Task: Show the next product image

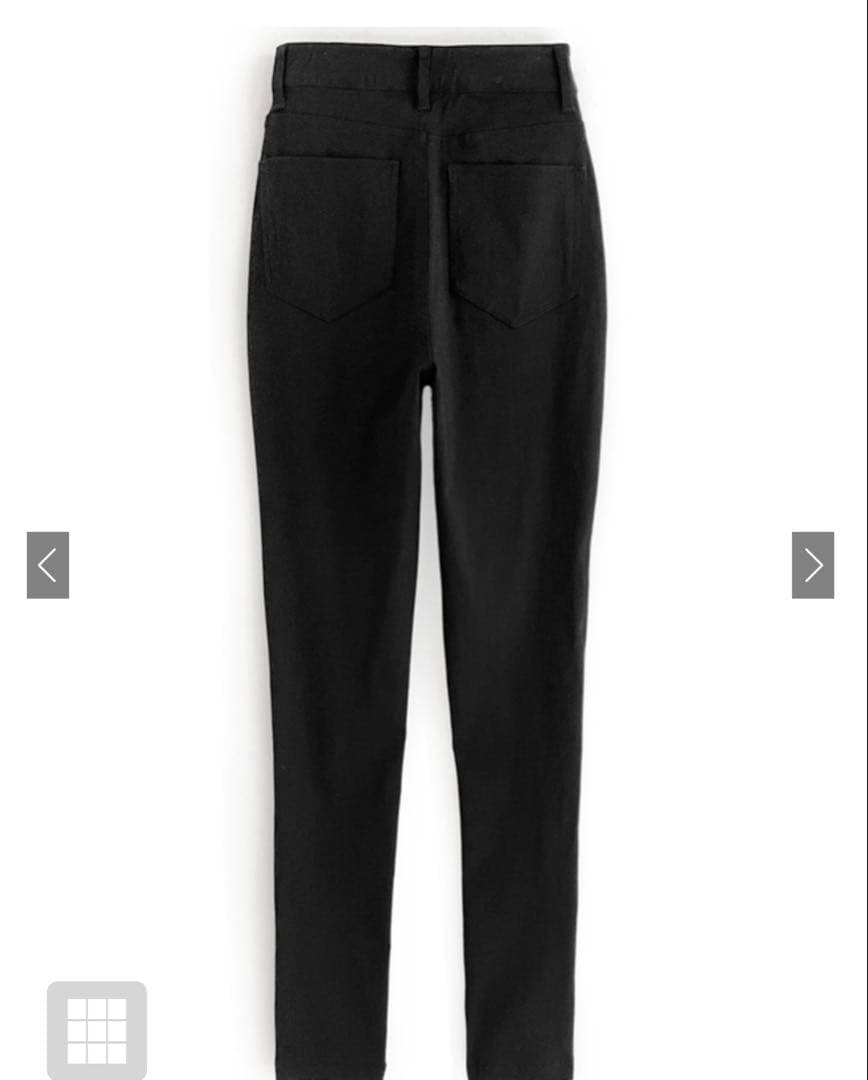Action: [x=812, y=565]
